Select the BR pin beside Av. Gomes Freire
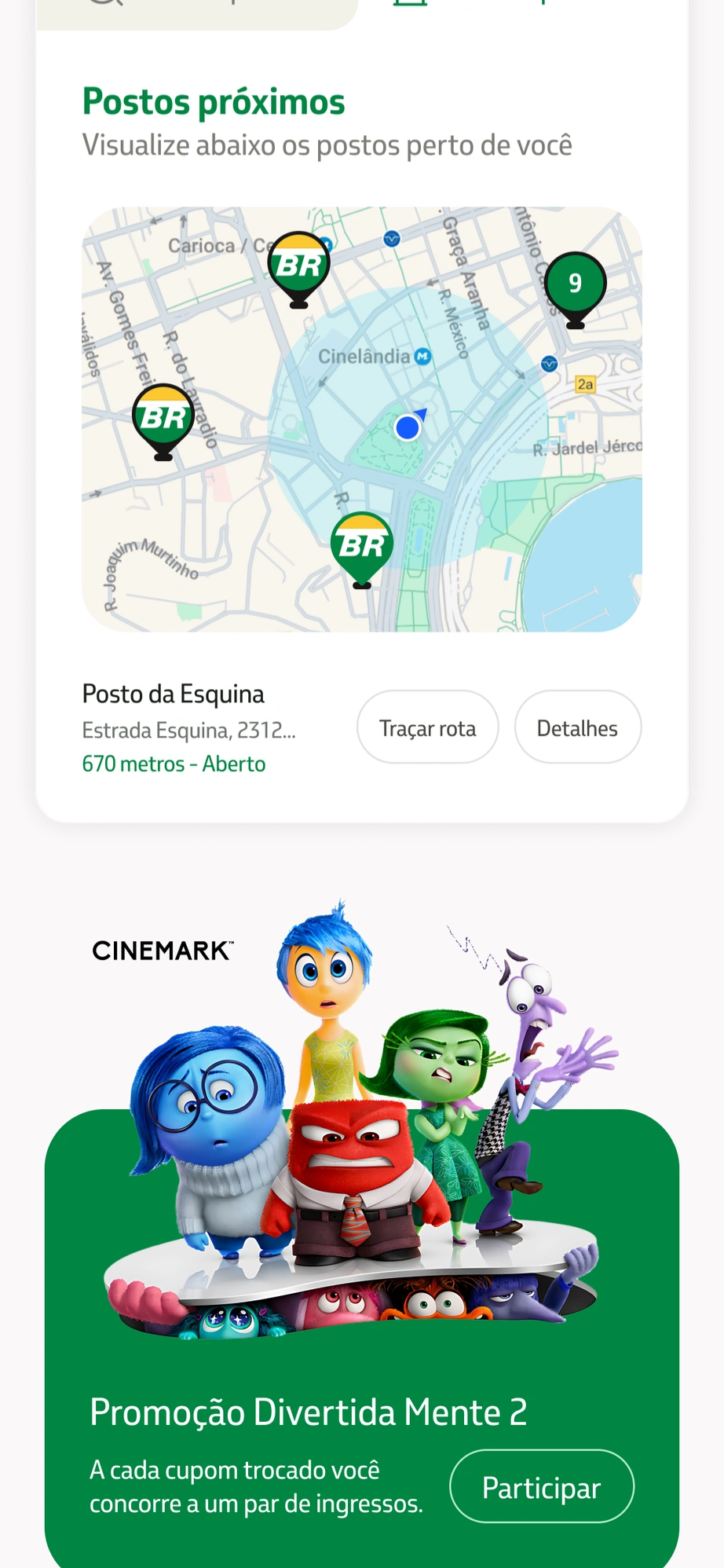The width and height of the screenshot is (724, 1568). pos(163,417)
